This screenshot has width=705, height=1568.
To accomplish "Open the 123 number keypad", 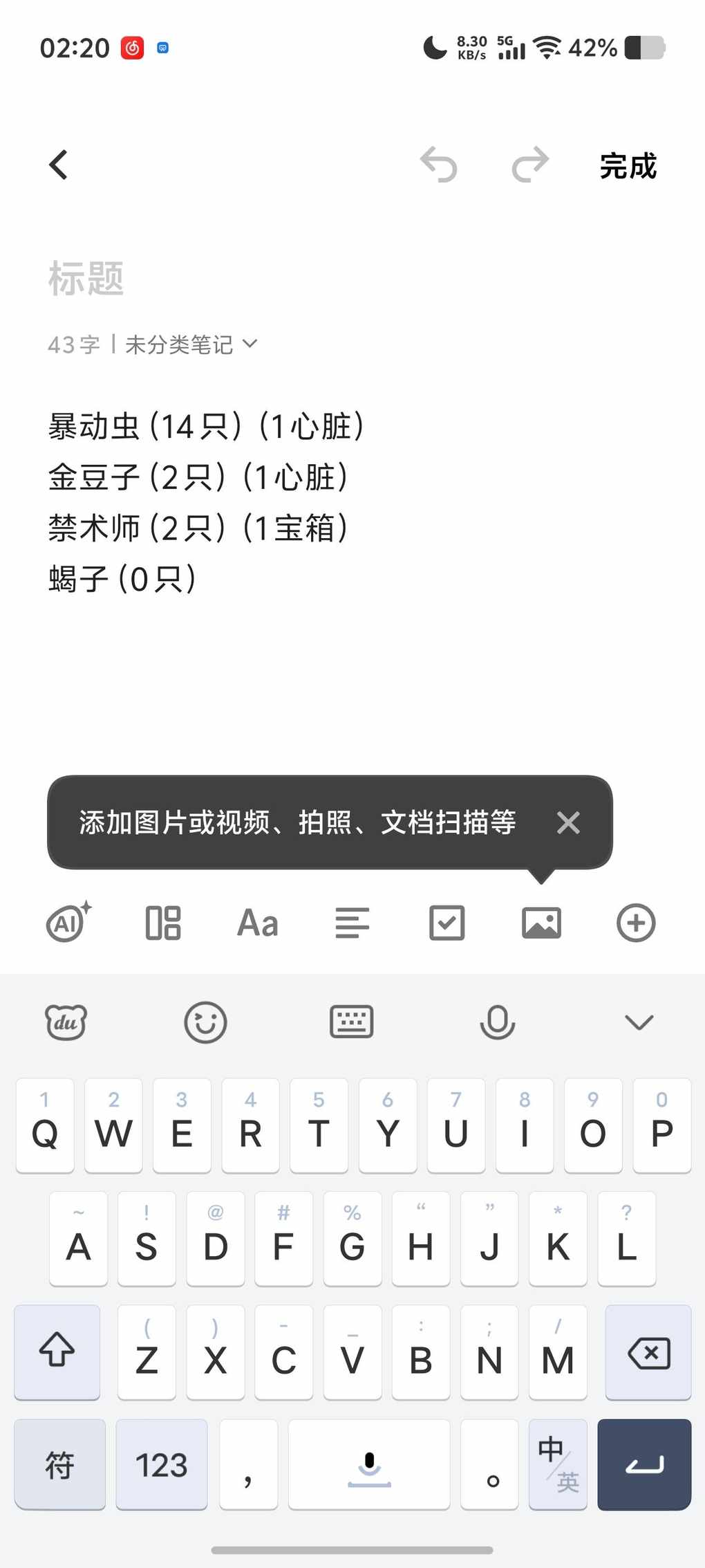I will tap(161, 1464).
